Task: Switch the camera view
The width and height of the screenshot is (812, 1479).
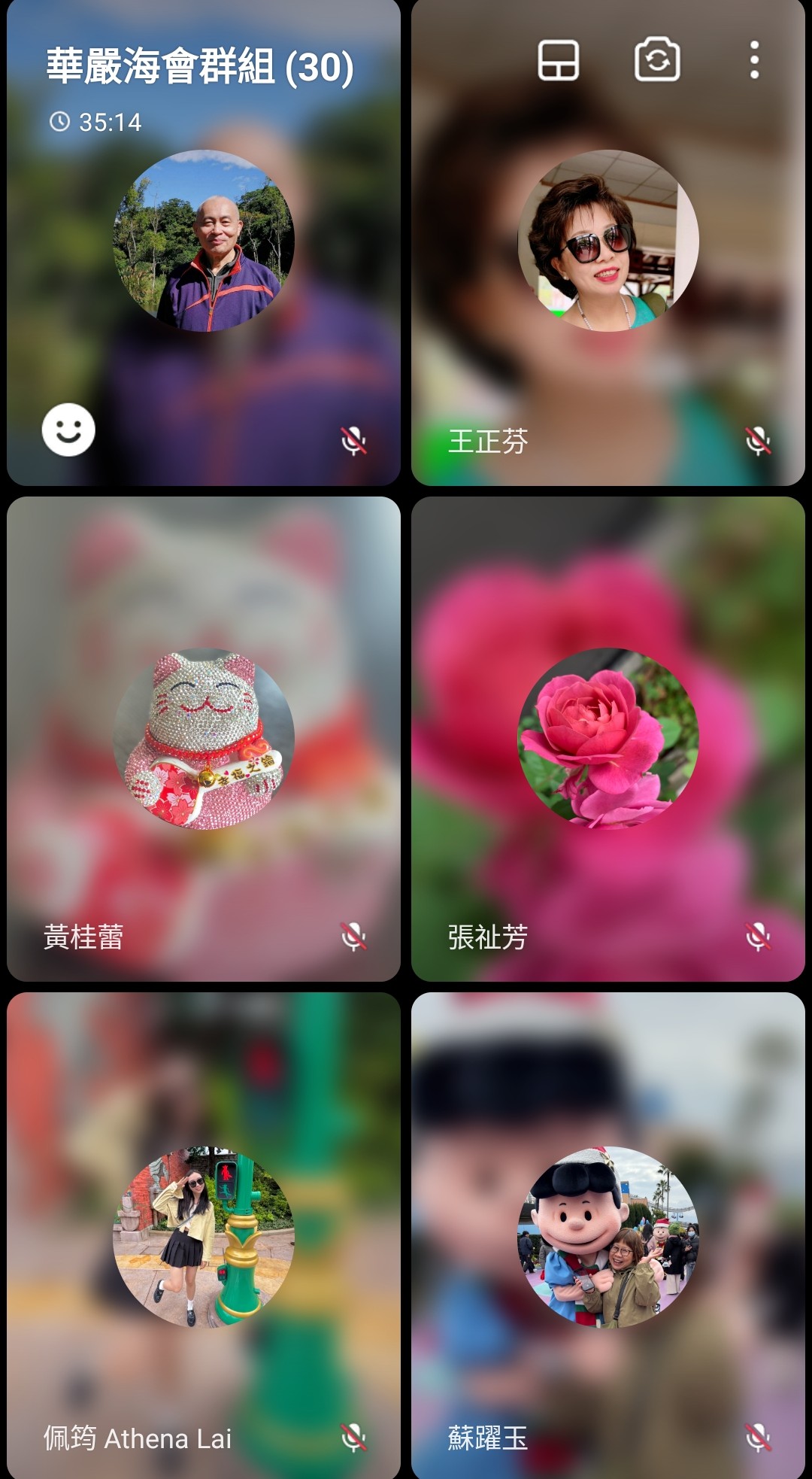Action: coord(657,60)
